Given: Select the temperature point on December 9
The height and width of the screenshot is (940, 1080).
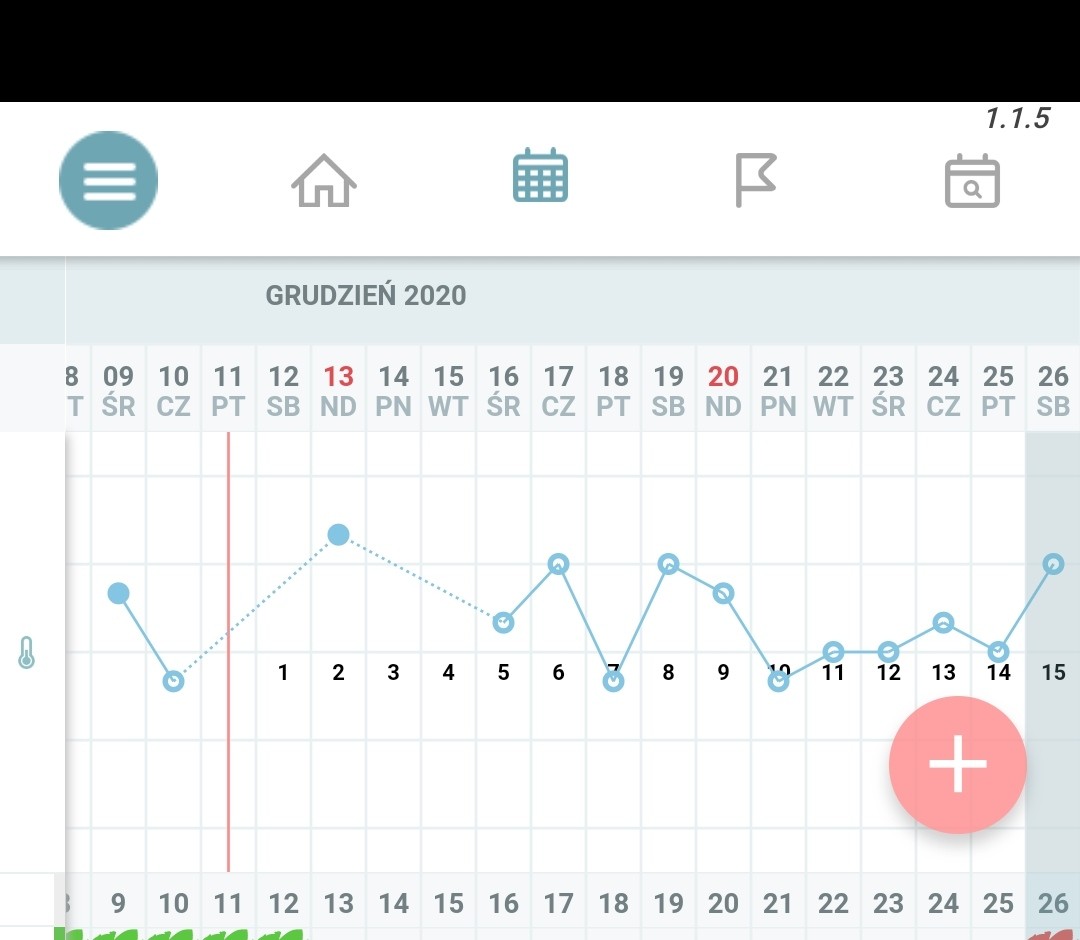Looking at the screenshot, I should 119,593.
